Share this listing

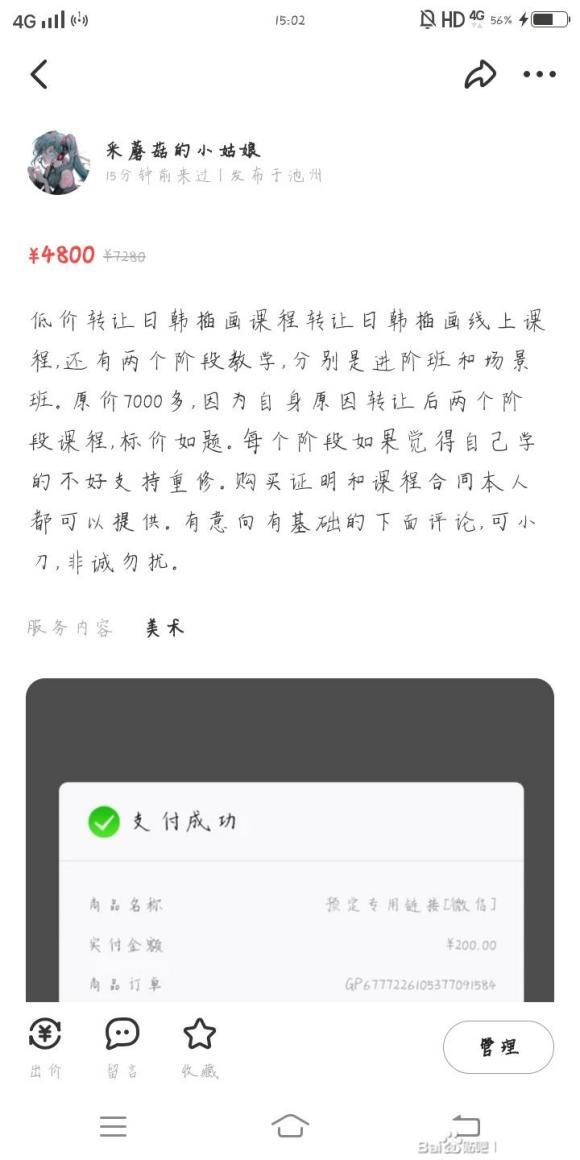pyautogui.click(x=479, y=74)
